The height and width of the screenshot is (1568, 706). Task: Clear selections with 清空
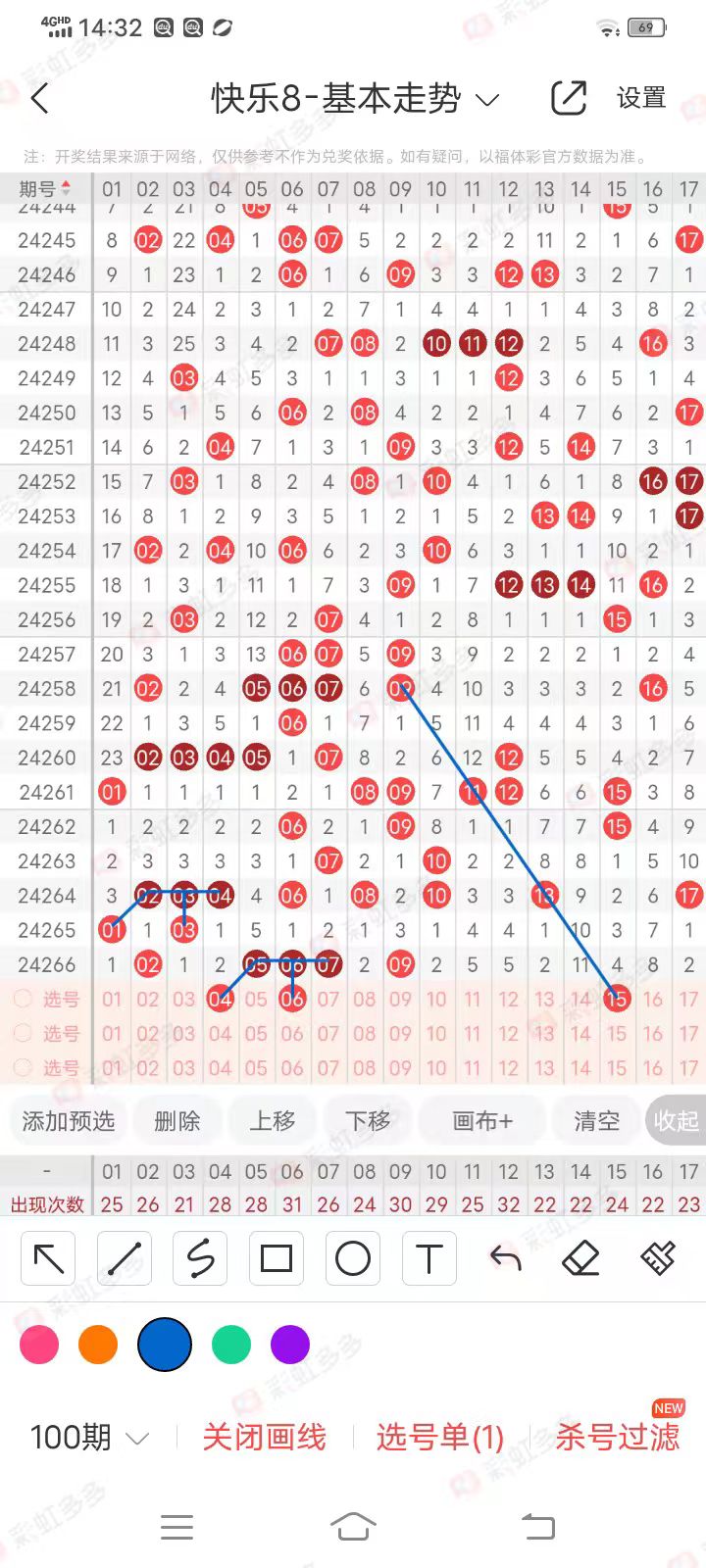[596, 1120]
